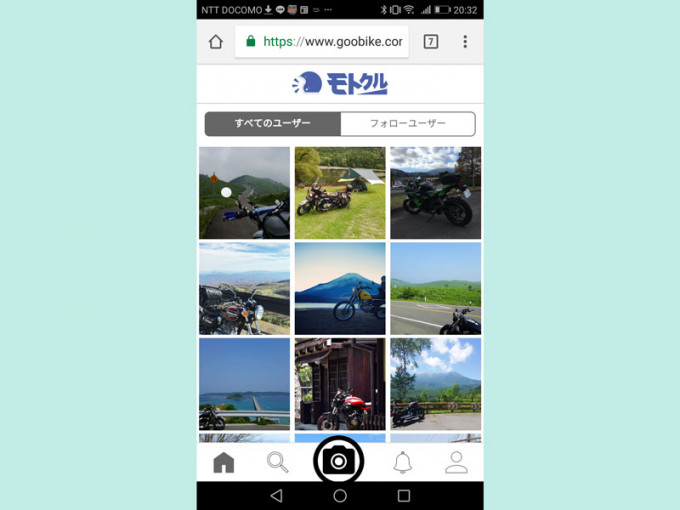Open the browser overflow menu
This screenshot has width=680, height=510.
(465, 42)
